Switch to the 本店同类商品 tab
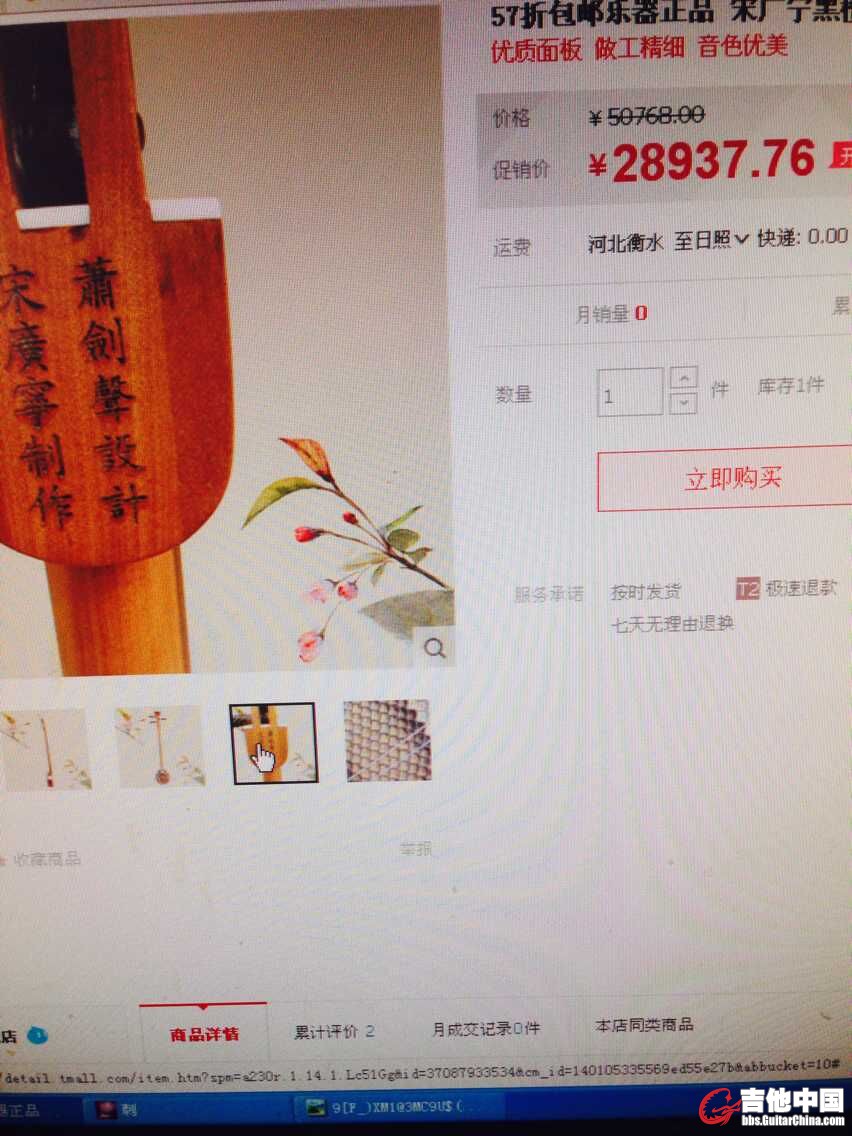Image resolution: width=852 pixels, height=1136 pixels. (644, 1025)
